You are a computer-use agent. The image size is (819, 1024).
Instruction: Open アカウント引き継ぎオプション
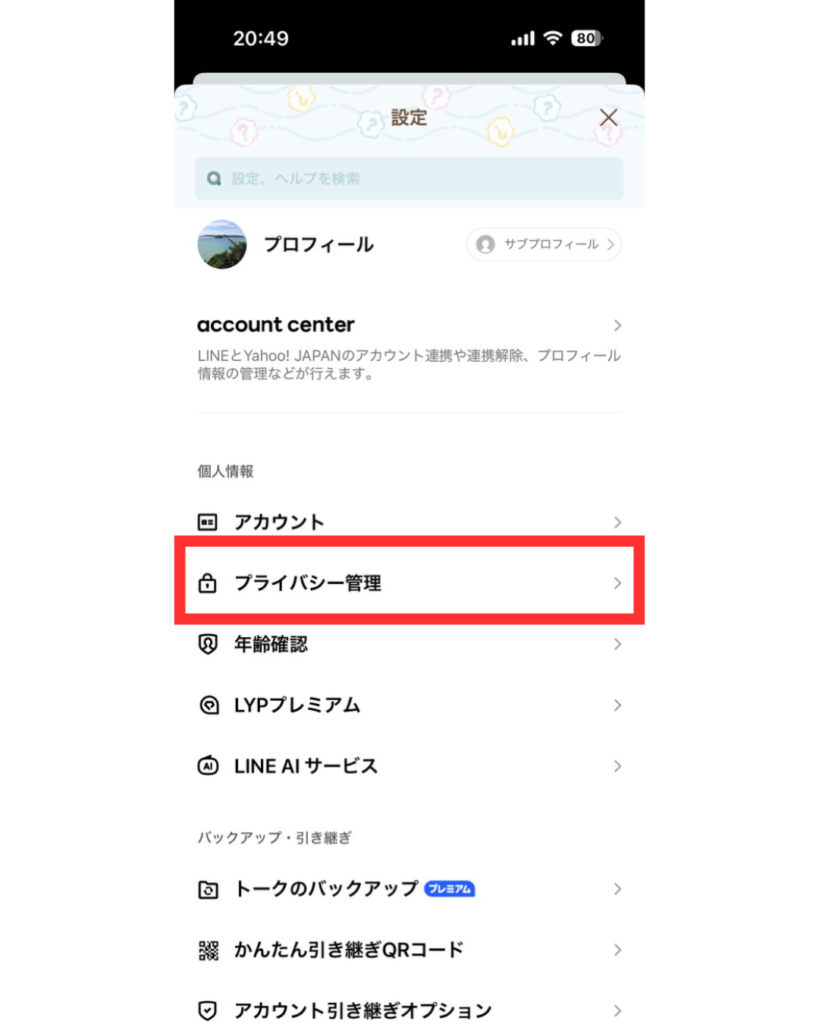click(x=409, y=1009)
